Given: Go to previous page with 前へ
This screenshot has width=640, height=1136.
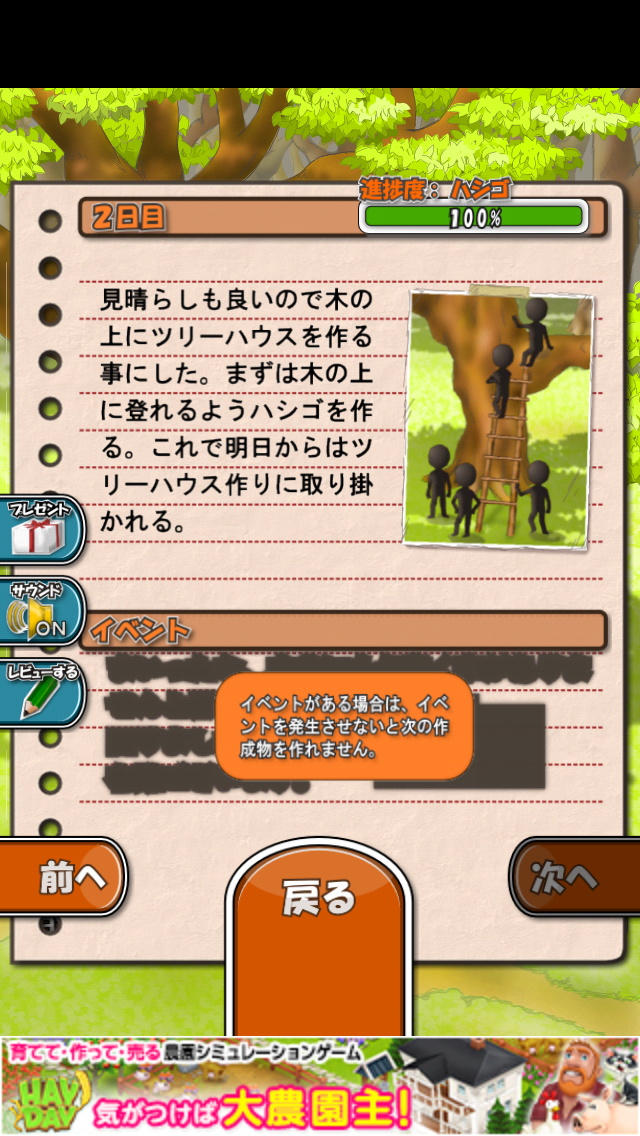Looking at the screenshot, I should point(62,877).
